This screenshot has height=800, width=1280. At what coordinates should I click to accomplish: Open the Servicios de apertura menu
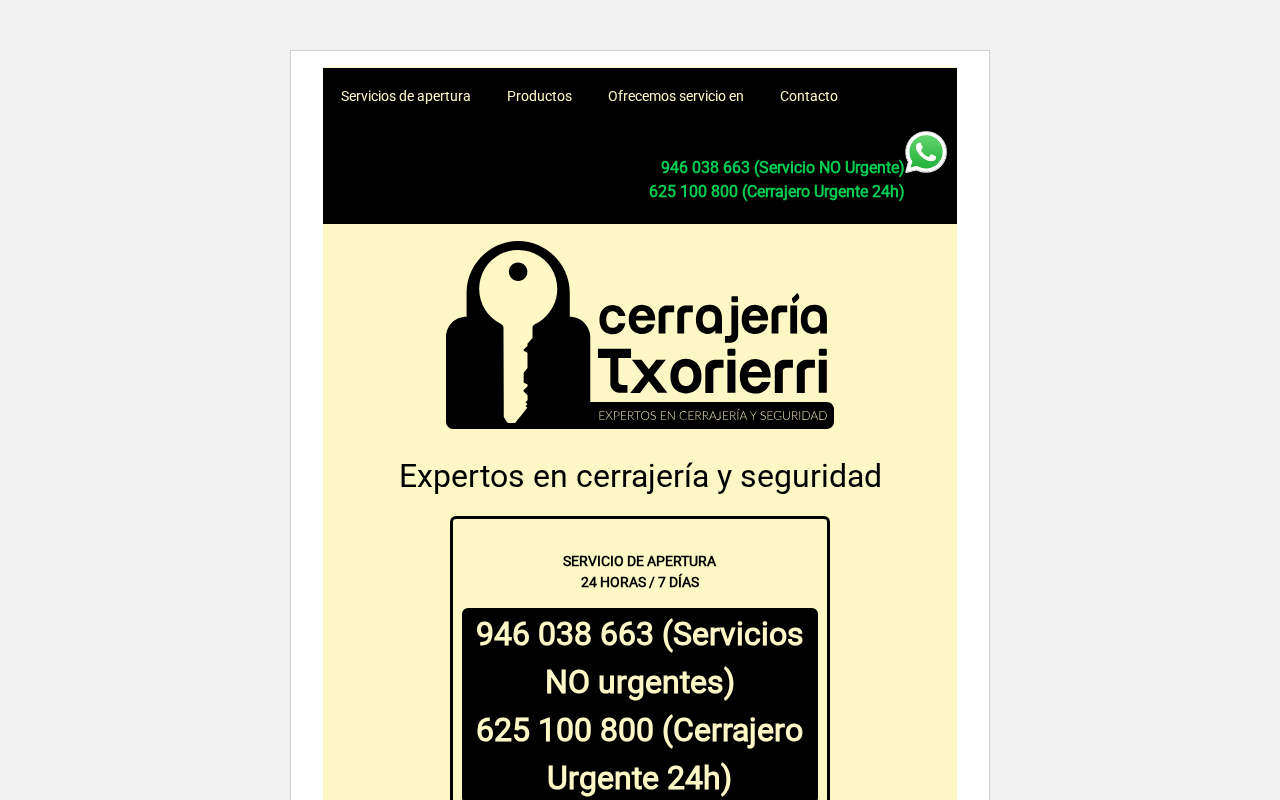405,96
